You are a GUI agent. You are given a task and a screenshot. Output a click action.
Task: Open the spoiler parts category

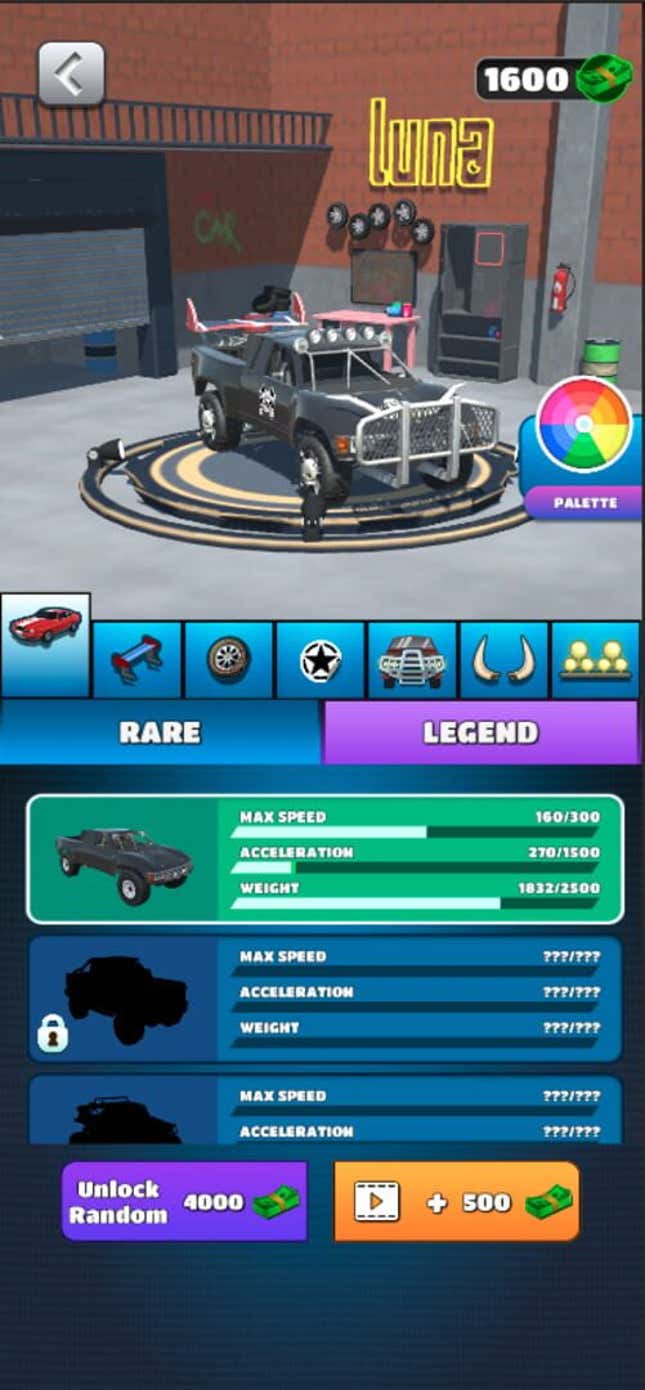[137, 659]
